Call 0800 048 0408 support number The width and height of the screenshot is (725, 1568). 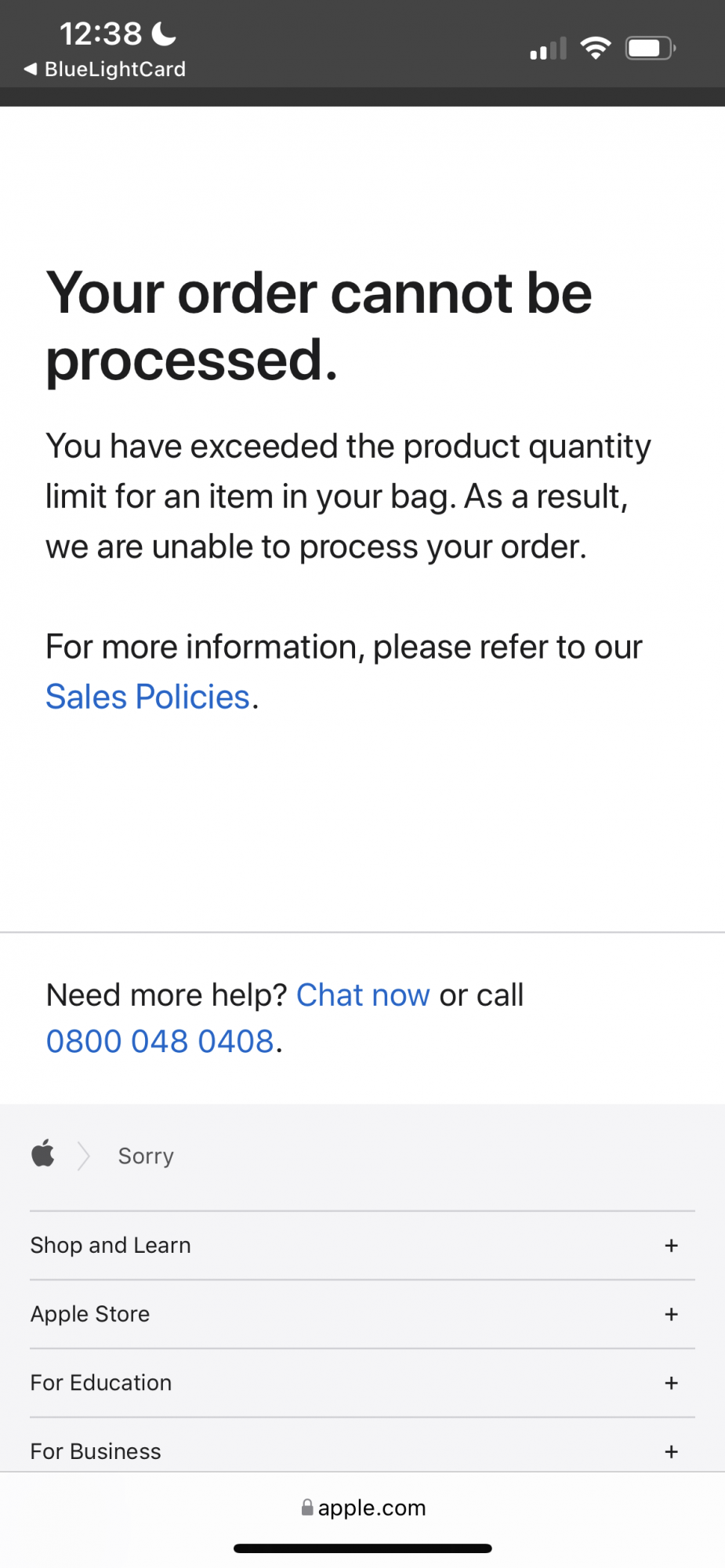click(x=160, y=1041)
